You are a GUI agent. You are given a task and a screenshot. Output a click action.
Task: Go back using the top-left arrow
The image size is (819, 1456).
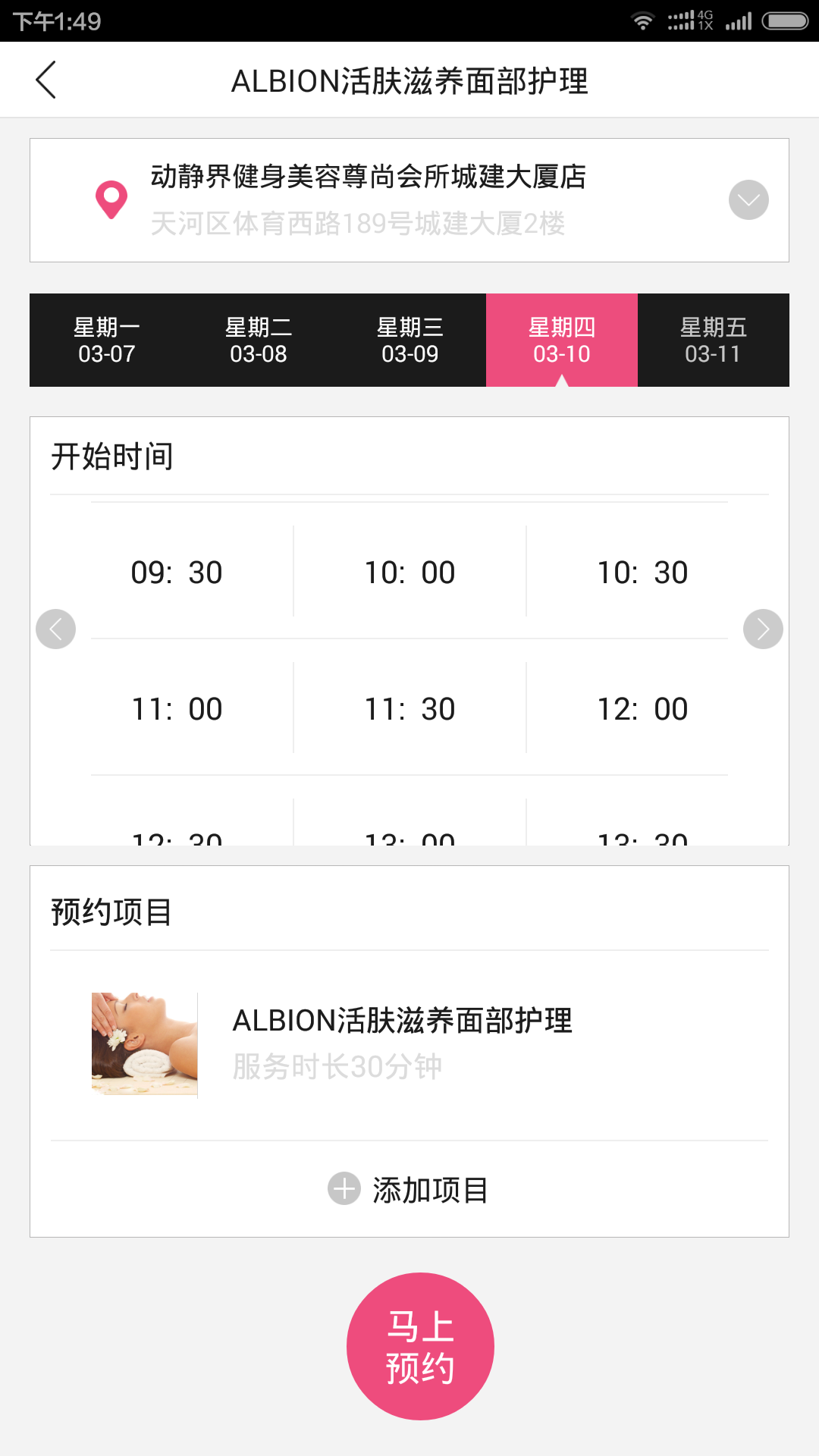tap(45, 80)
